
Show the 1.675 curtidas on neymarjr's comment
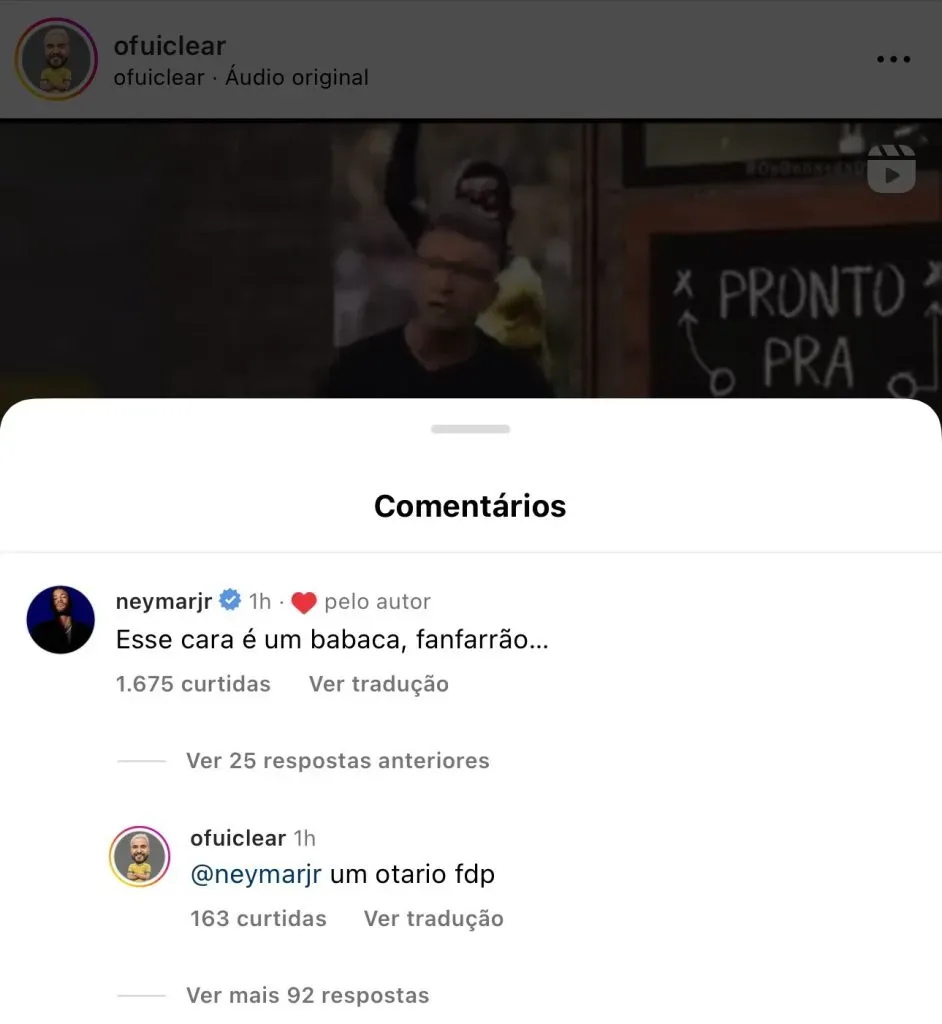(x=193, y=684)
